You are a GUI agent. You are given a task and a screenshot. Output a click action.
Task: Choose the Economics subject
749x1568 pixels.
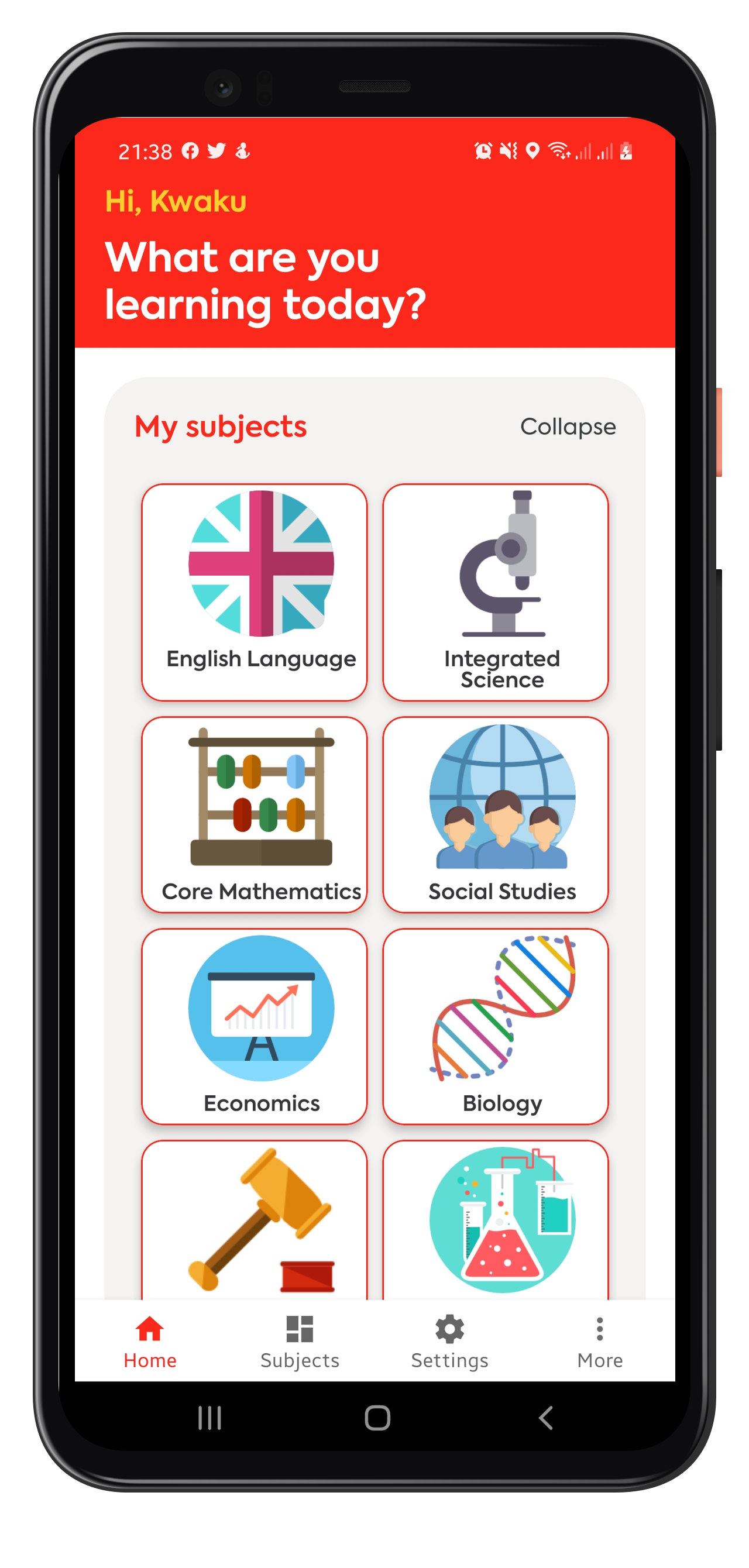[x=254, y=1026]
